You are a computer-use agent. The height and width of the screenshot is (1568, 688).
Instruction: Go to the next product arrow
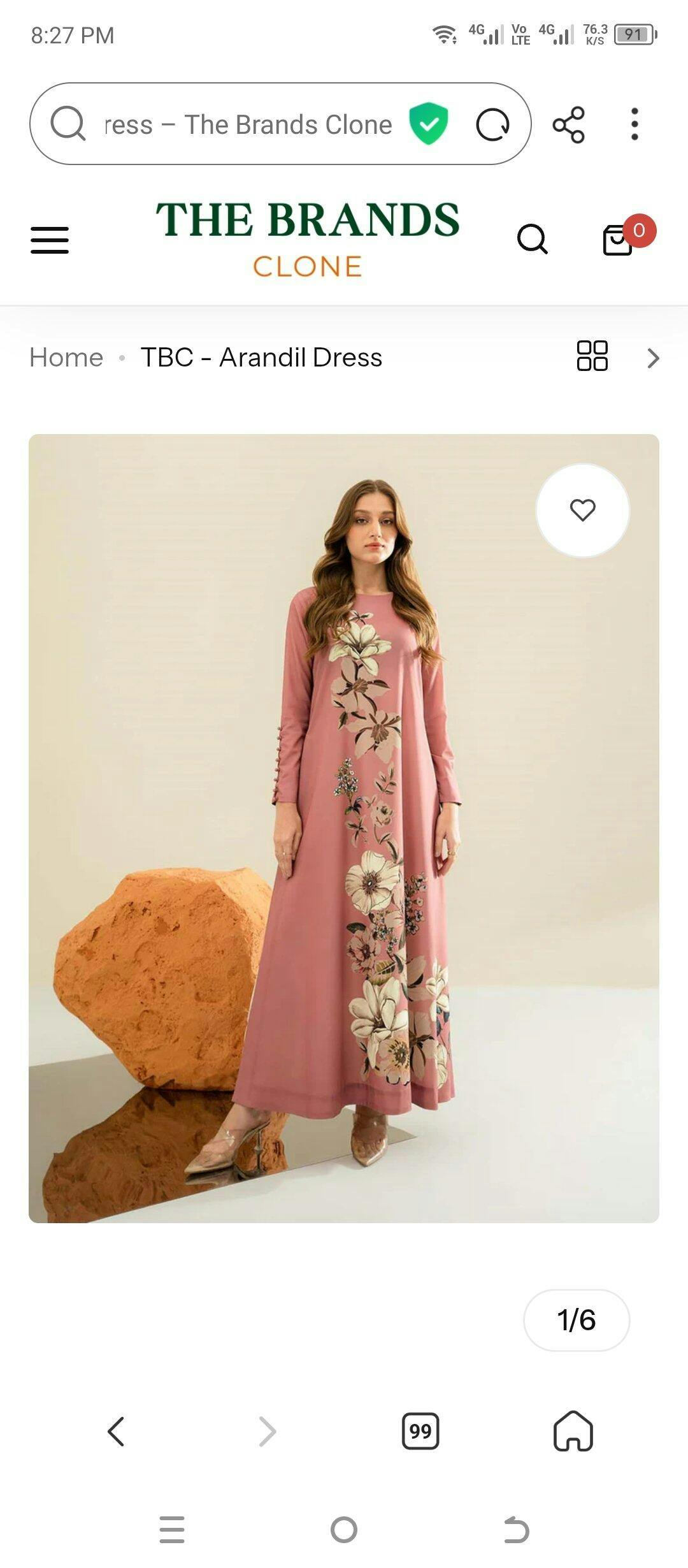click(653, 358)
